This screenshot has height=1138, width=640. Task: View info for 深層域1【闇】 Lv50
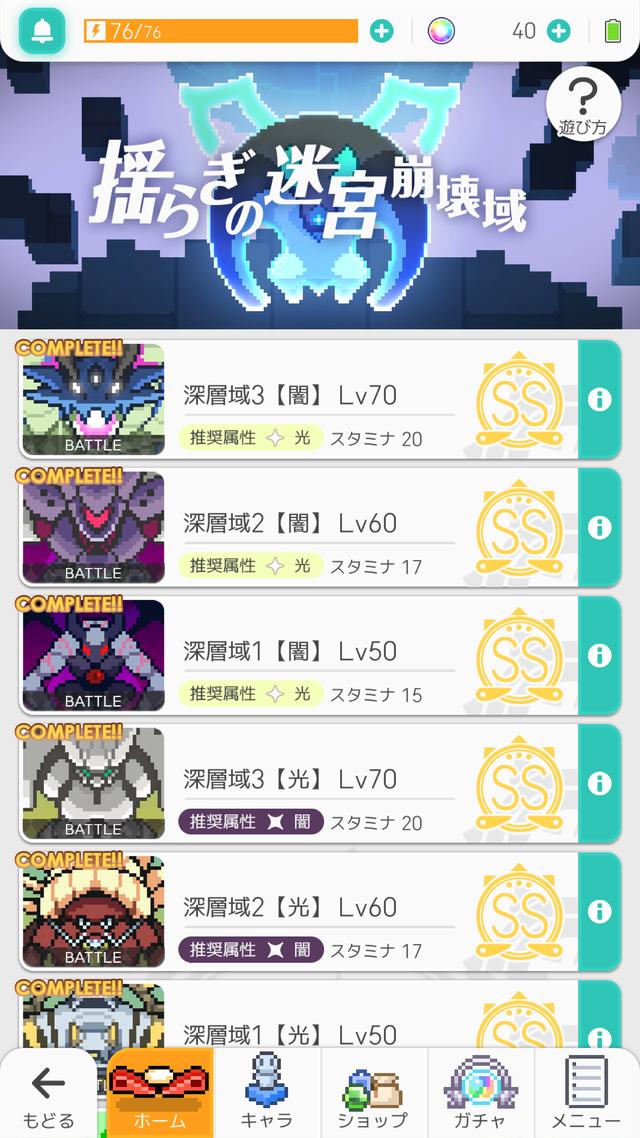(600, 655)
